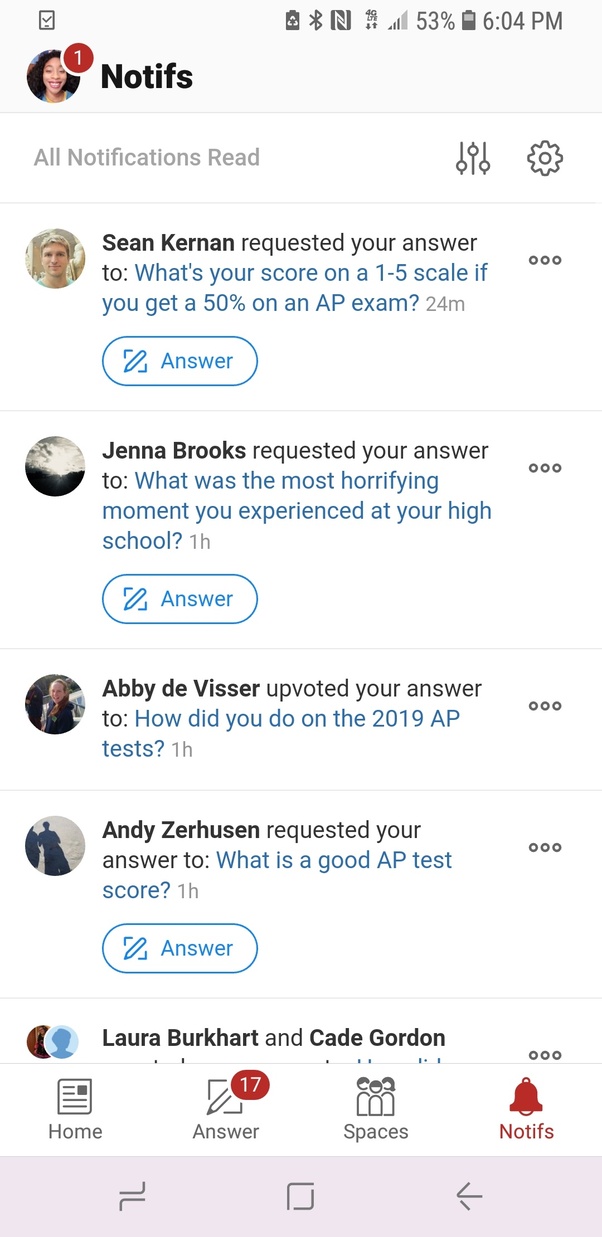This screenshot has width=602, height=1237.
Task: Answer Sean Kernan's requested question
Action: click(x=180, y=362)
